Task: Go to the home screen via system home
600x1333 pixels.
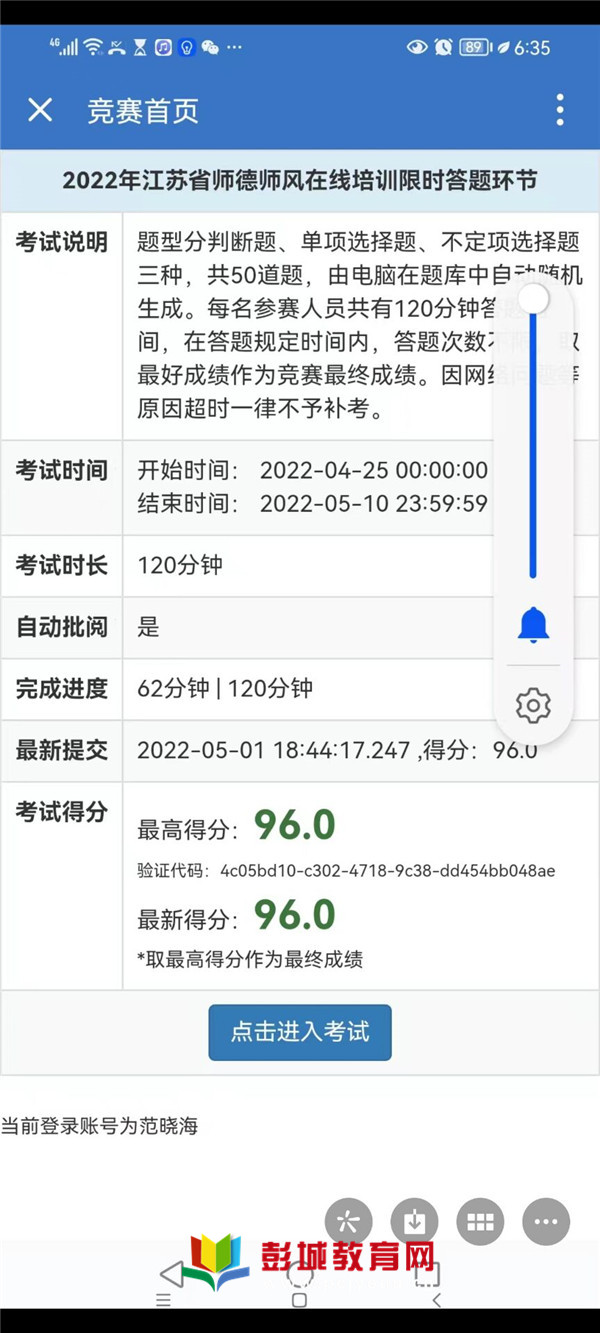Action: 299,1301
